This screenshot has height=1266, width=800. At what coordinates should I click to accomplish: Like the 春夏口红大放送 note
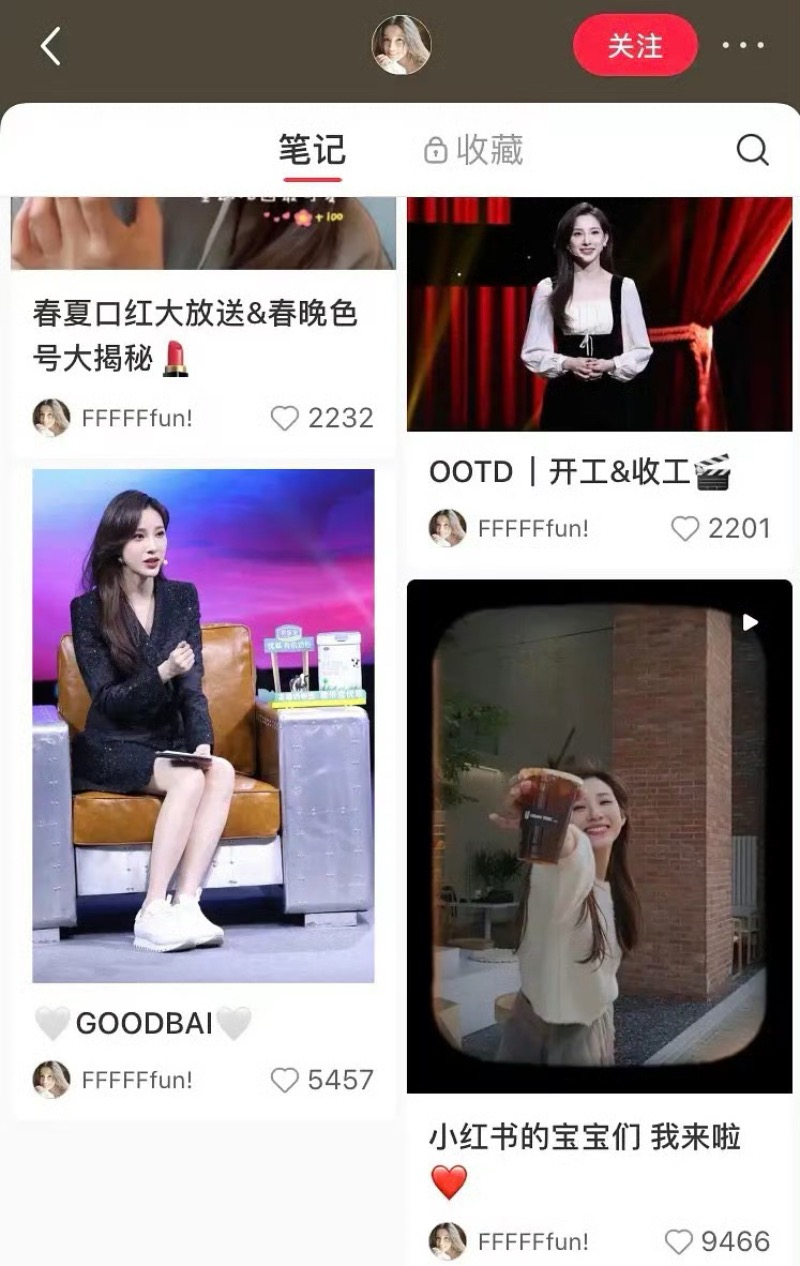286,418
